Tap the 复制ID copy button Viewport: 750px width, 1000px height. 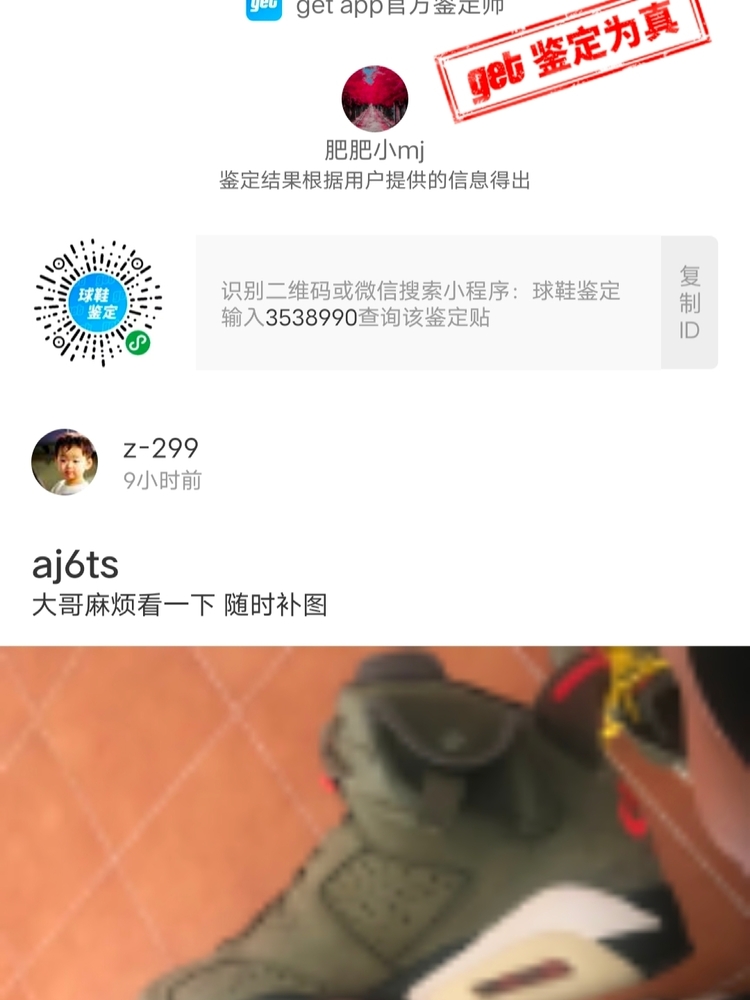[x=689, y=303]
